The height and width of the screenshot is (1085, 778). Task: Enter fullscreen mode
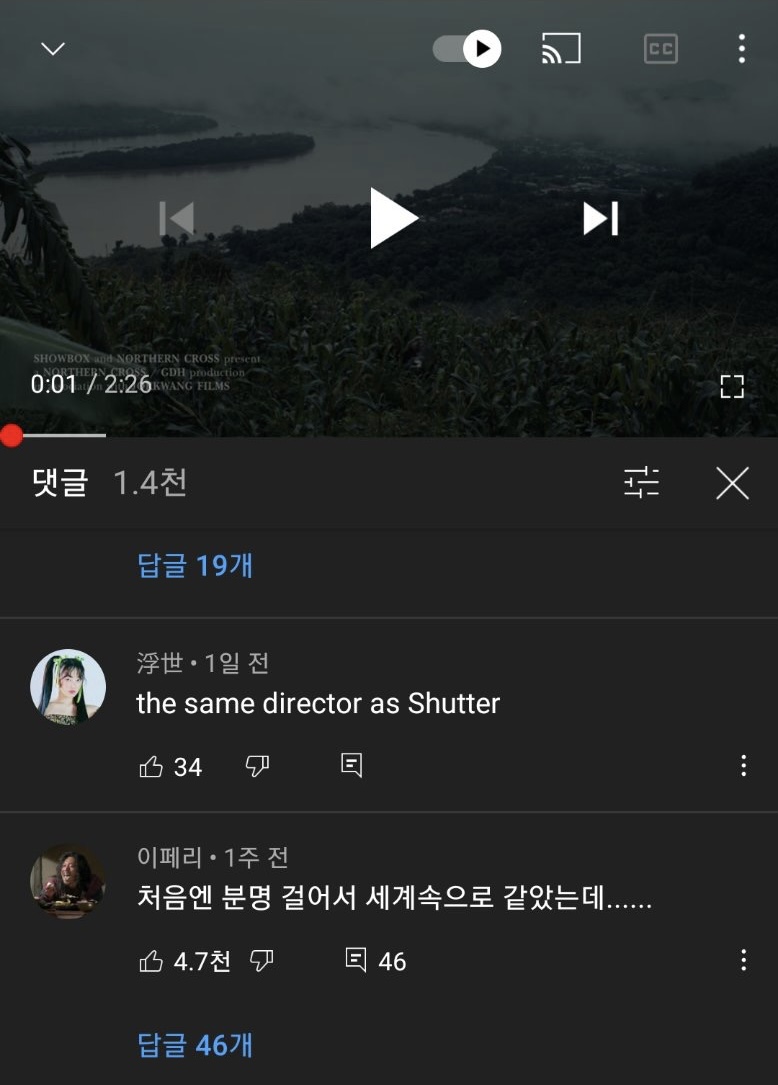(x=732, y=387)
